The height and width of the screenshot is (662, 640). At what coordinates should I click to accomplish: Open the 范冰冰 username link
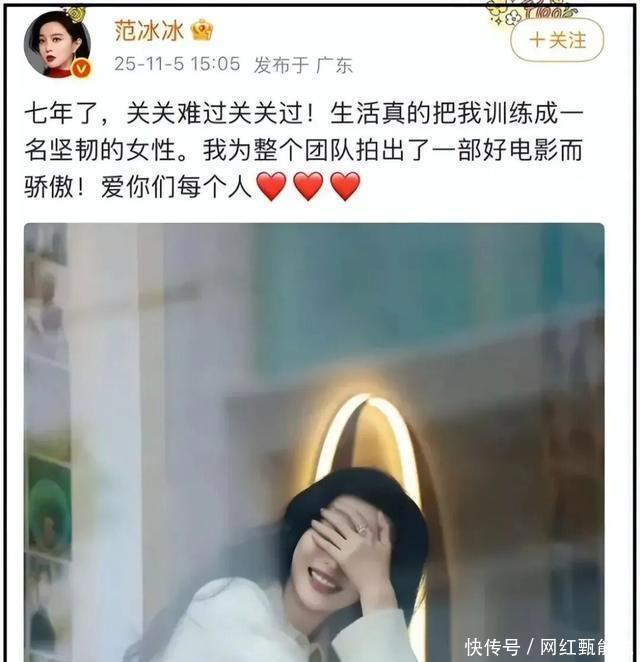[148, 30]
